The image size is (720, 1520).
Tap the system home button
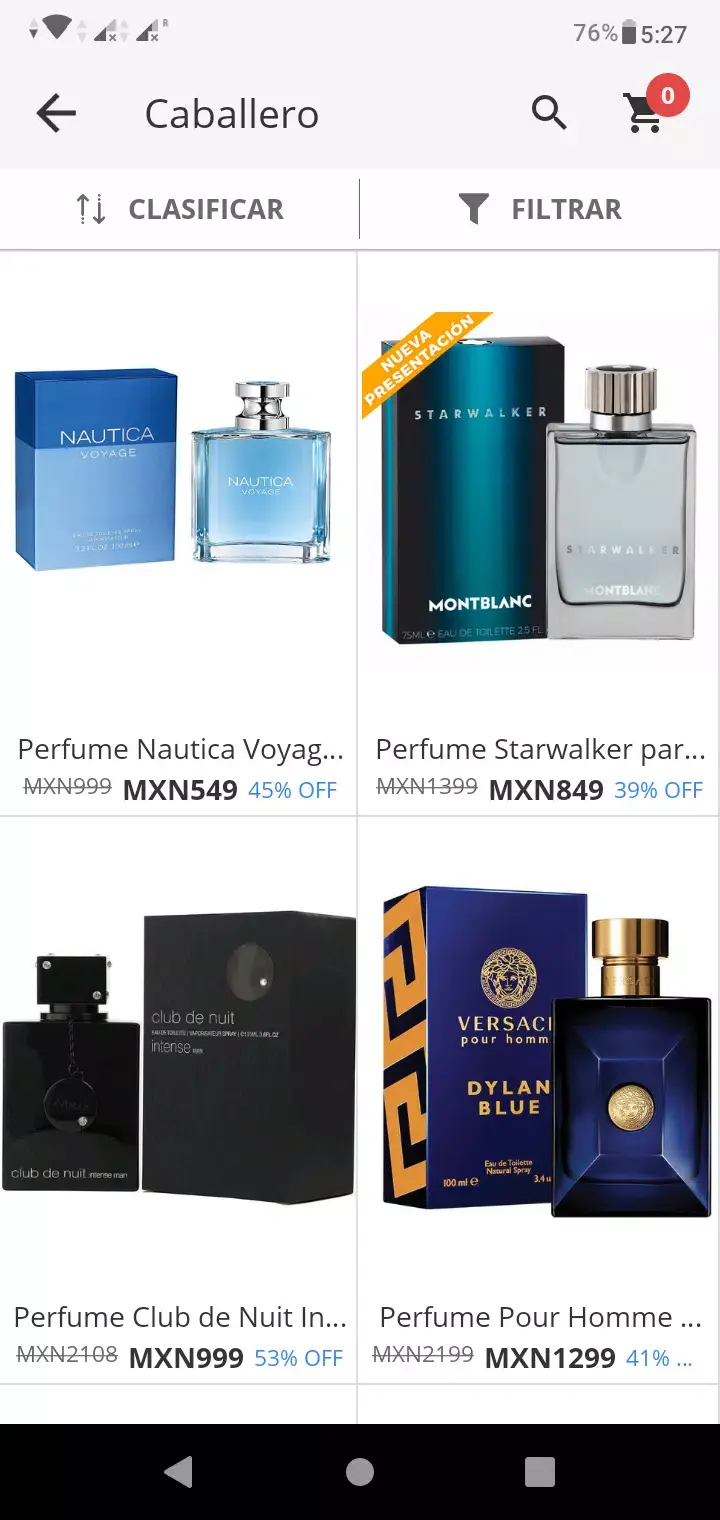360,1472
